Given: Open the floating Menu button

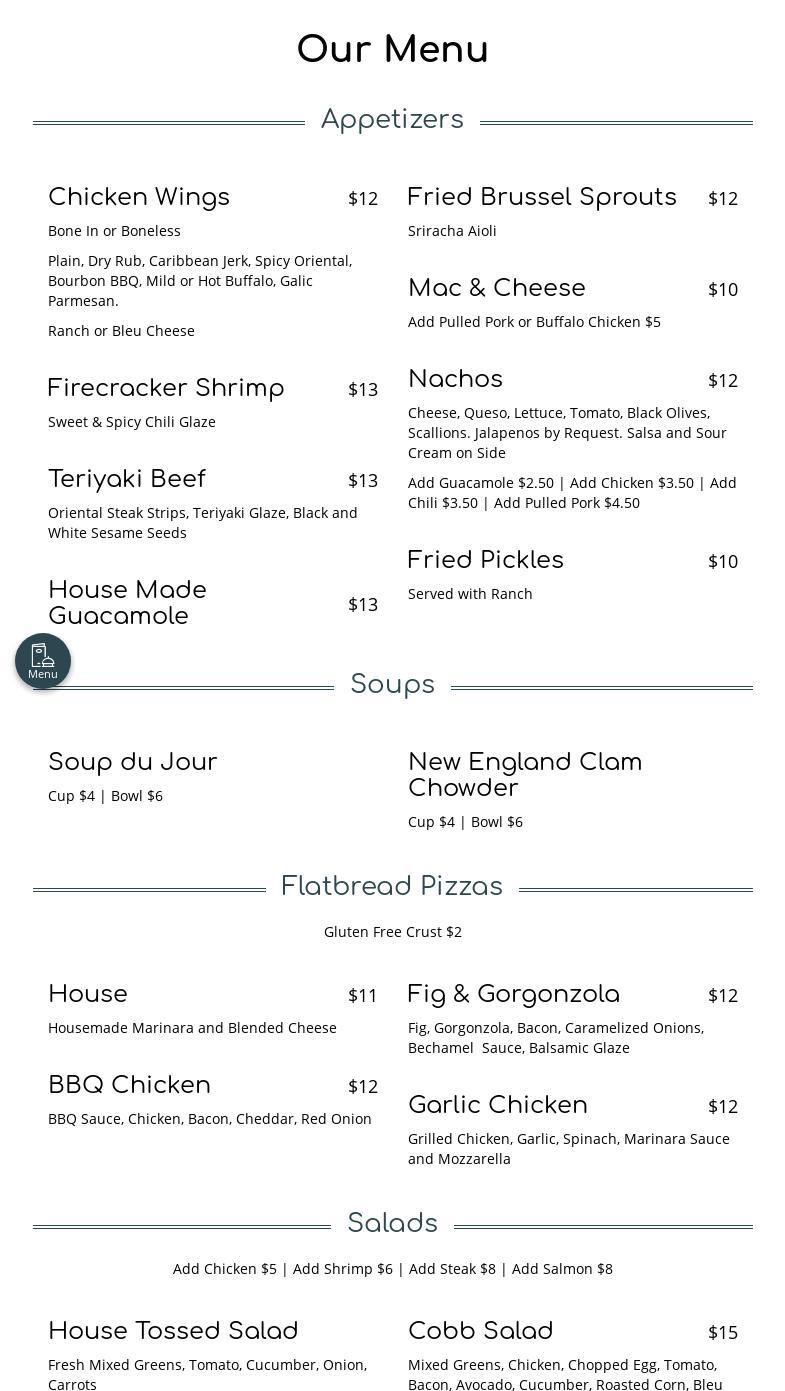Looking at the screenshot, I should 43,661.
